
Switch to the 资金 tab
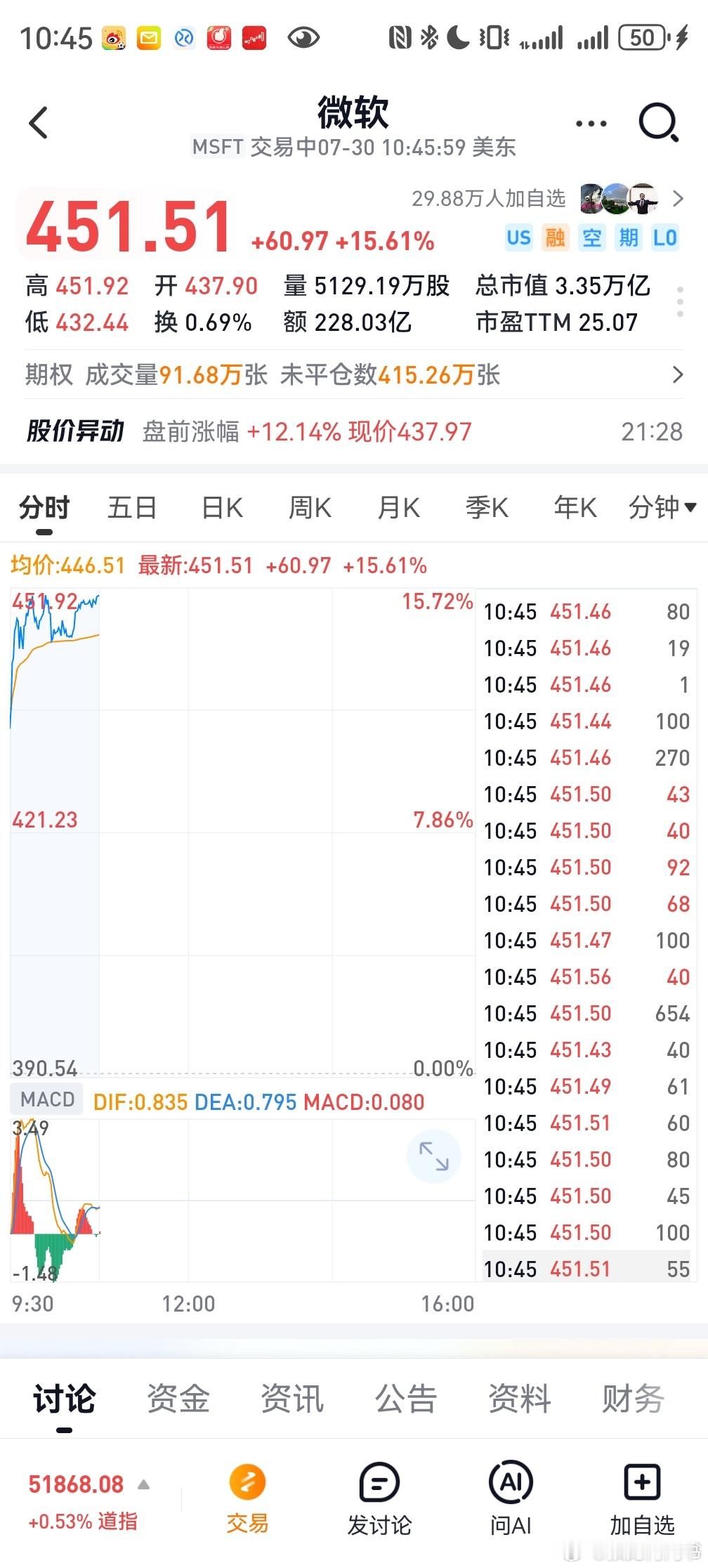(178, 1399)
